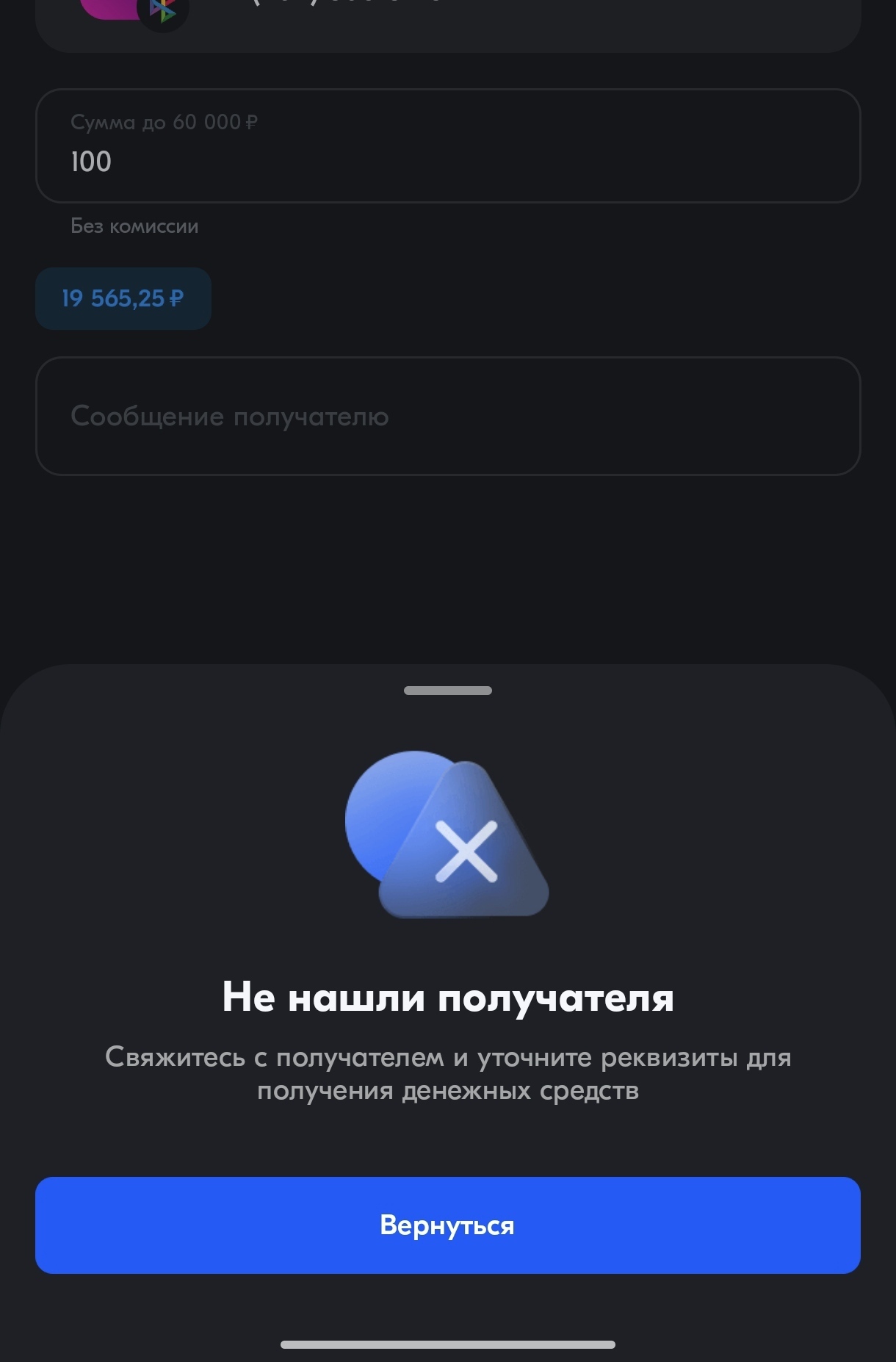Tap the Вернуться button
896x1362 pixels.
pyautogui.click(x=447, y=1225)
